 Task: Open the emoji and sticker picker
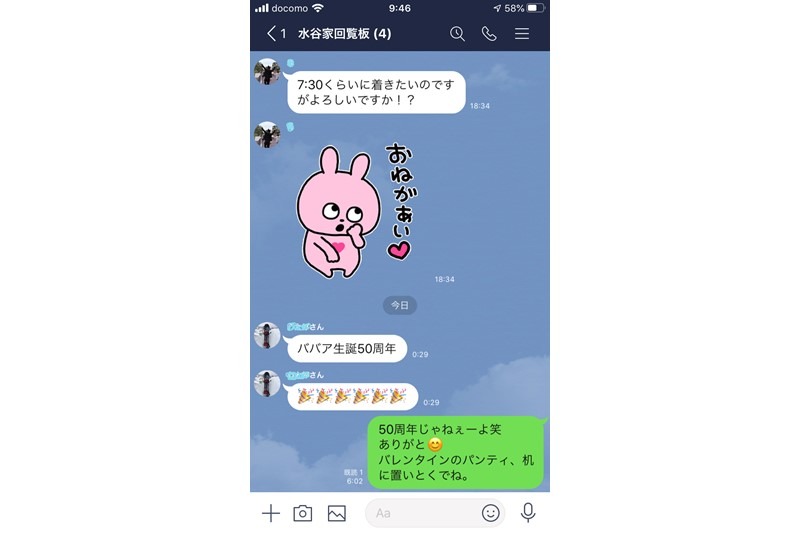(490, 513)
